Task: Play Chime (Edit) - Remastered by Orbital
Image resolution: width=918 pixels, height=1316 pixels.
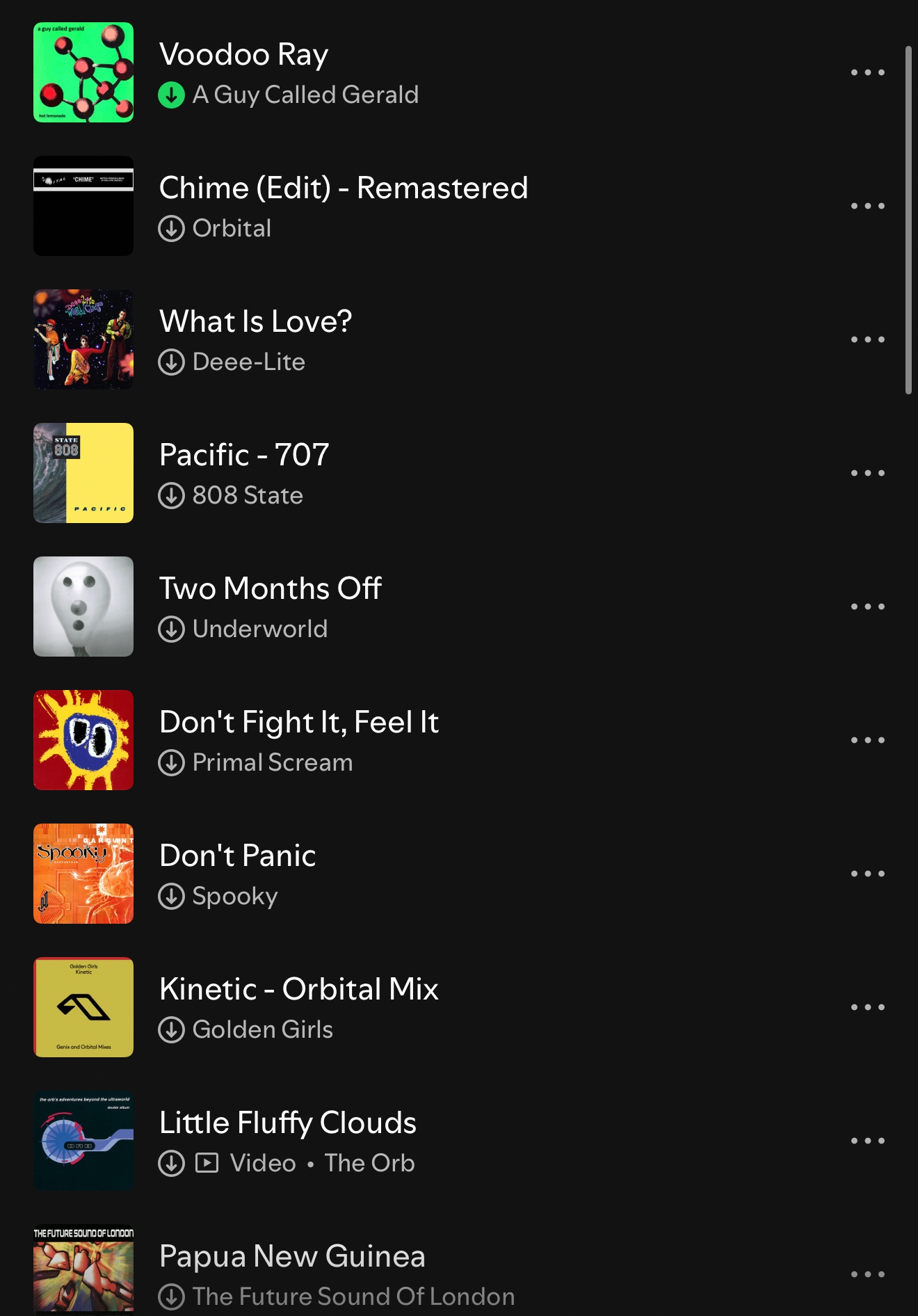Action: click(x=343, y=188)
